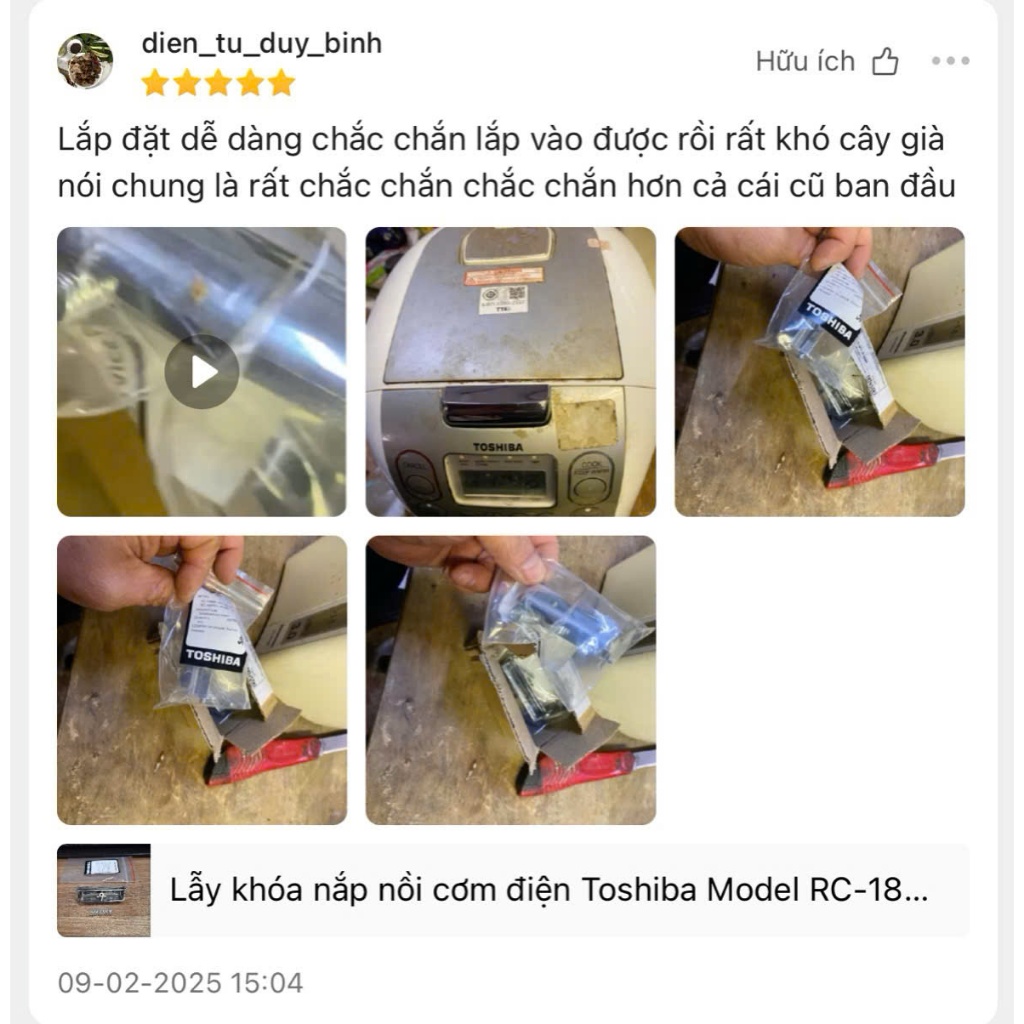Open the Toshiba rice cooker review photo

coord(510,372)
